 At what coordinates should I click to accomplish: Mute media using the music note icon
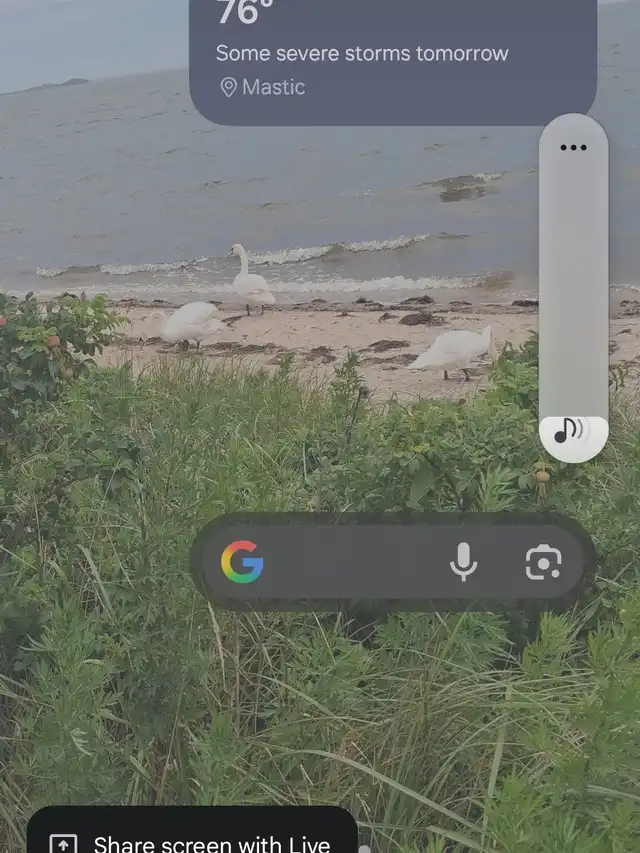pyautogui.click(x=572, y=431)
